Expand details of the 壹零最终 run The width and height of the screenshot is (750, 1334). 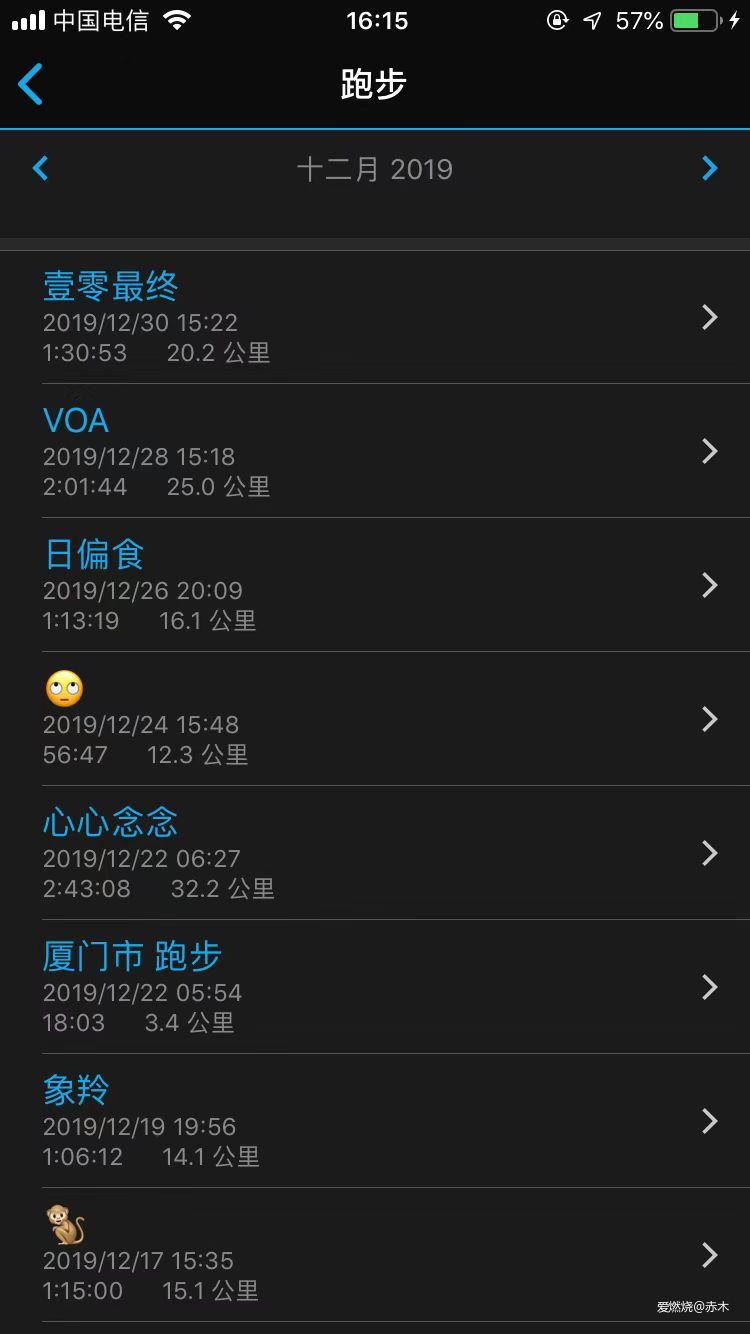(375, 318)
